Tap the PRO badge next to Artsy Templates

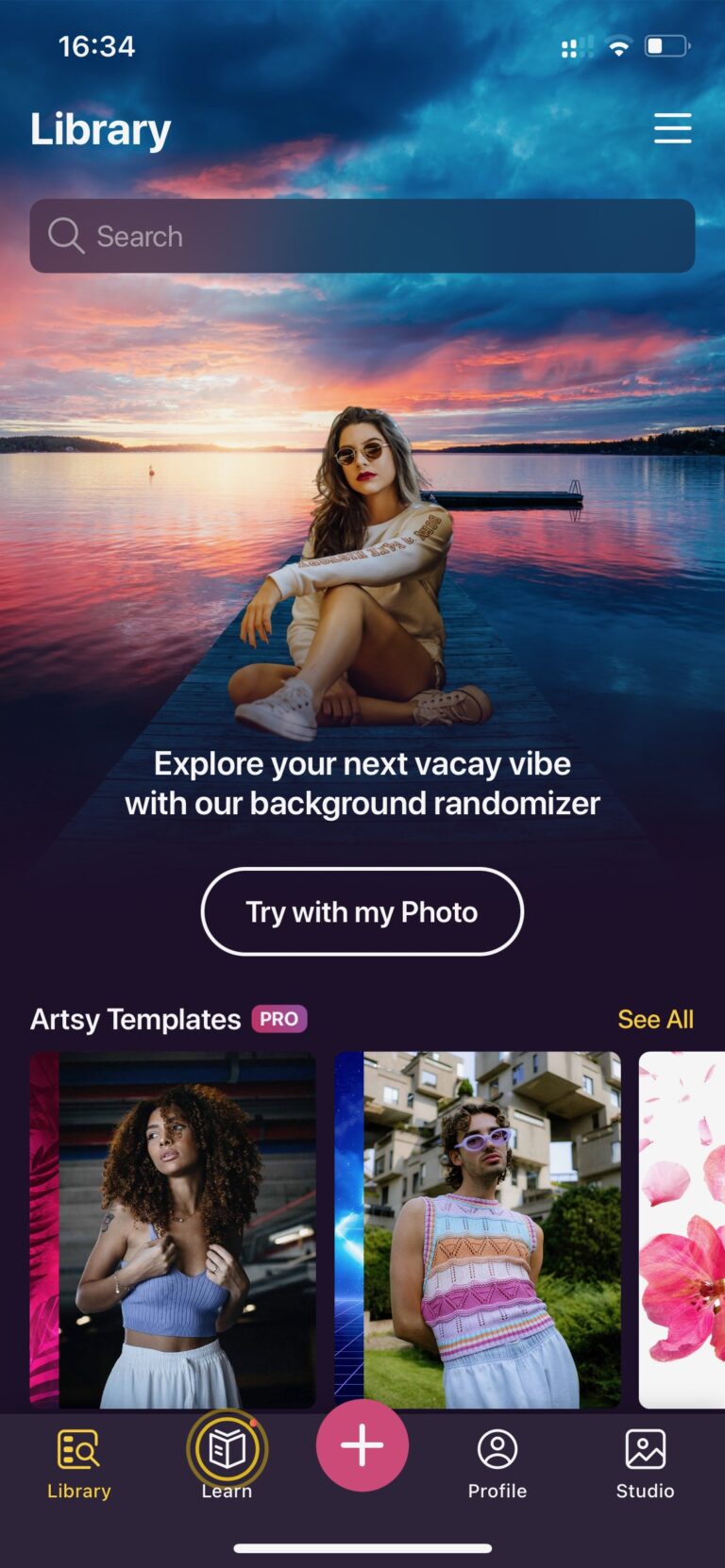click(x=279, y=1019)
